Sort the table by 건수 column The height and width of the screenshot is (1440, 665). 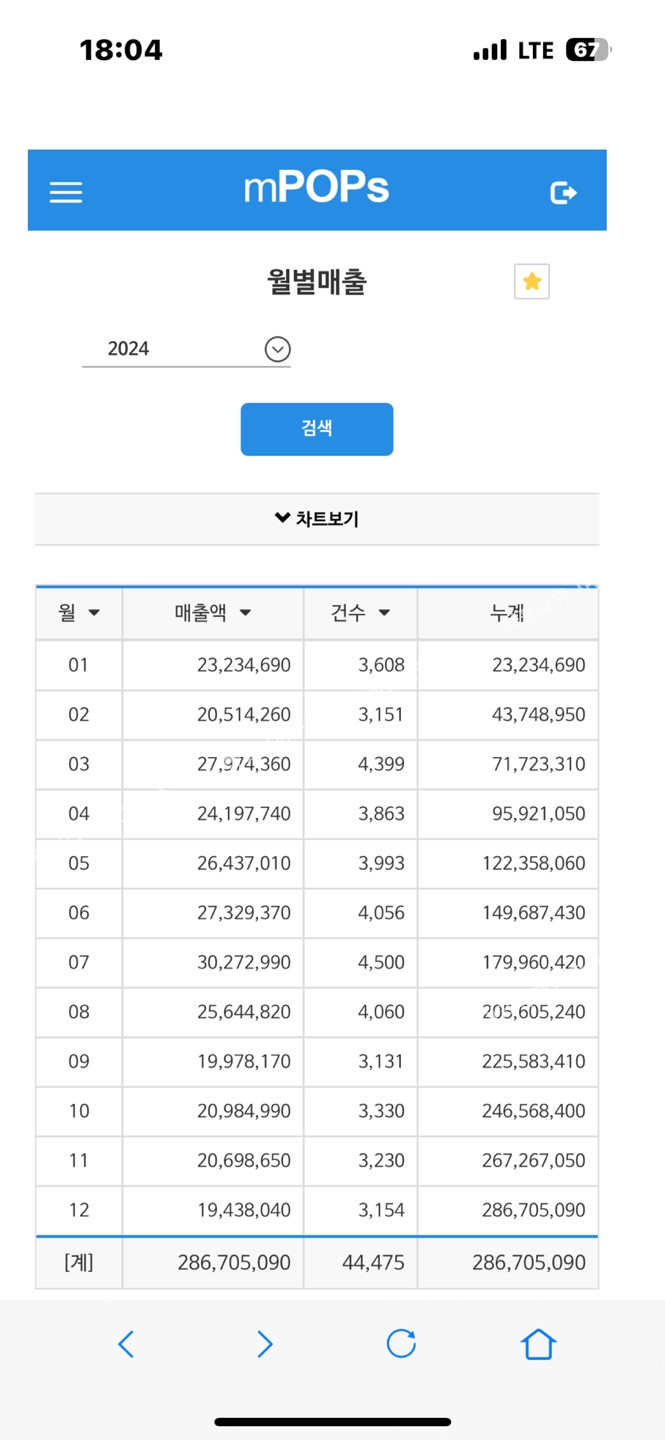pos(361,613)
